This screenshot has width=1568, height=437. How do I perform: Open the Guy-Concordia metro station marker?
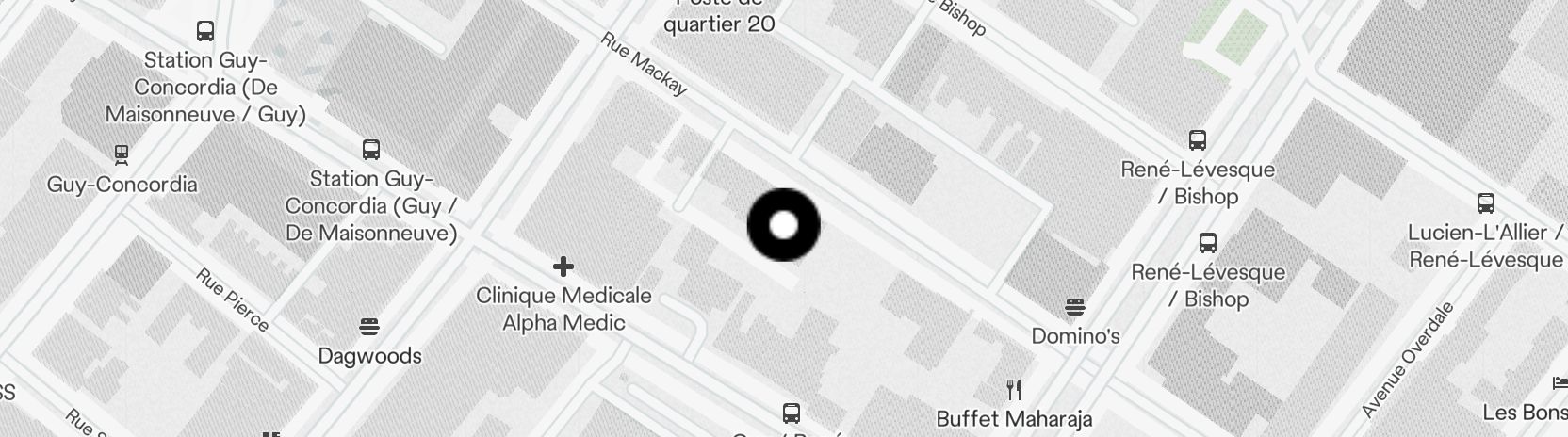point(121,154)
